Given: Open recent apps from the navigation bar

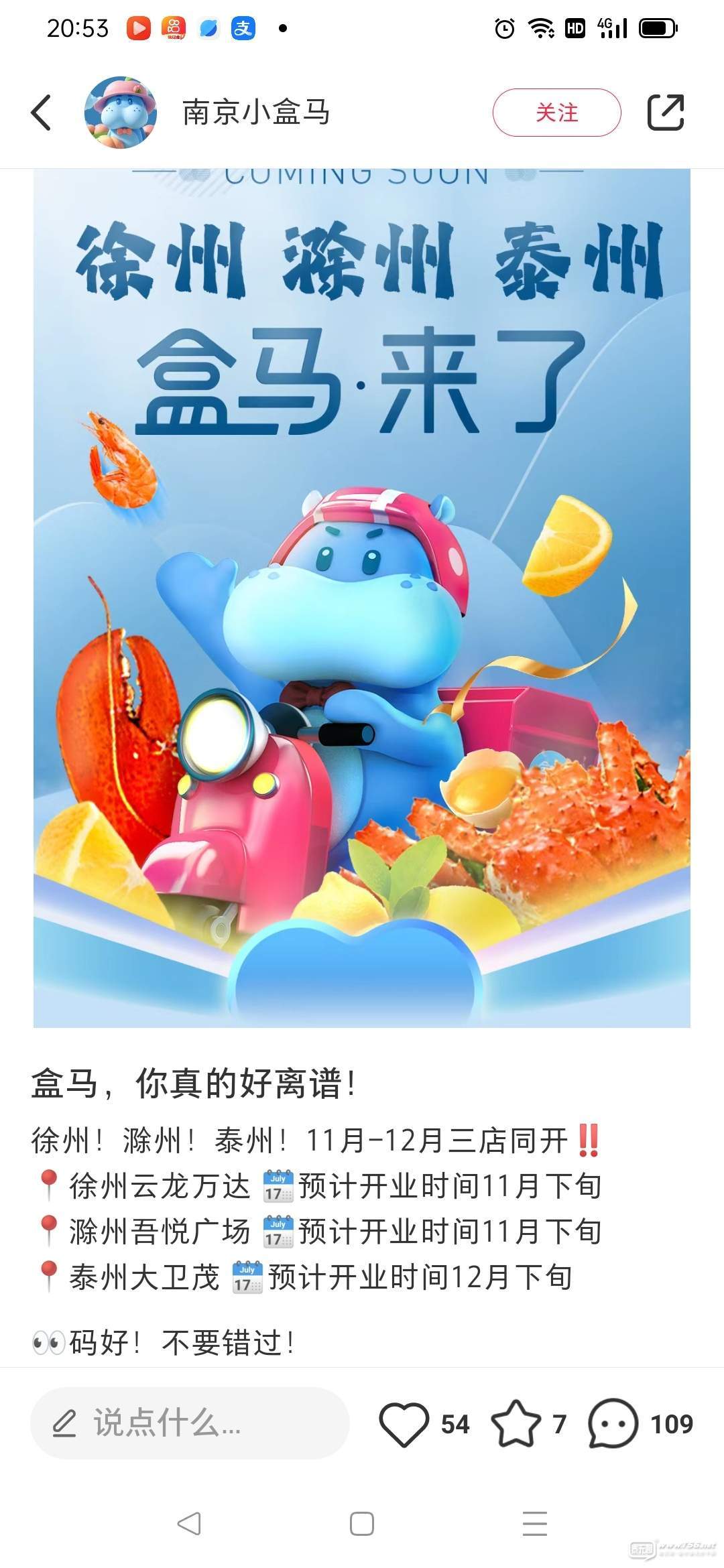Looking at the screenshot, I should click(x=534, y=1524).
